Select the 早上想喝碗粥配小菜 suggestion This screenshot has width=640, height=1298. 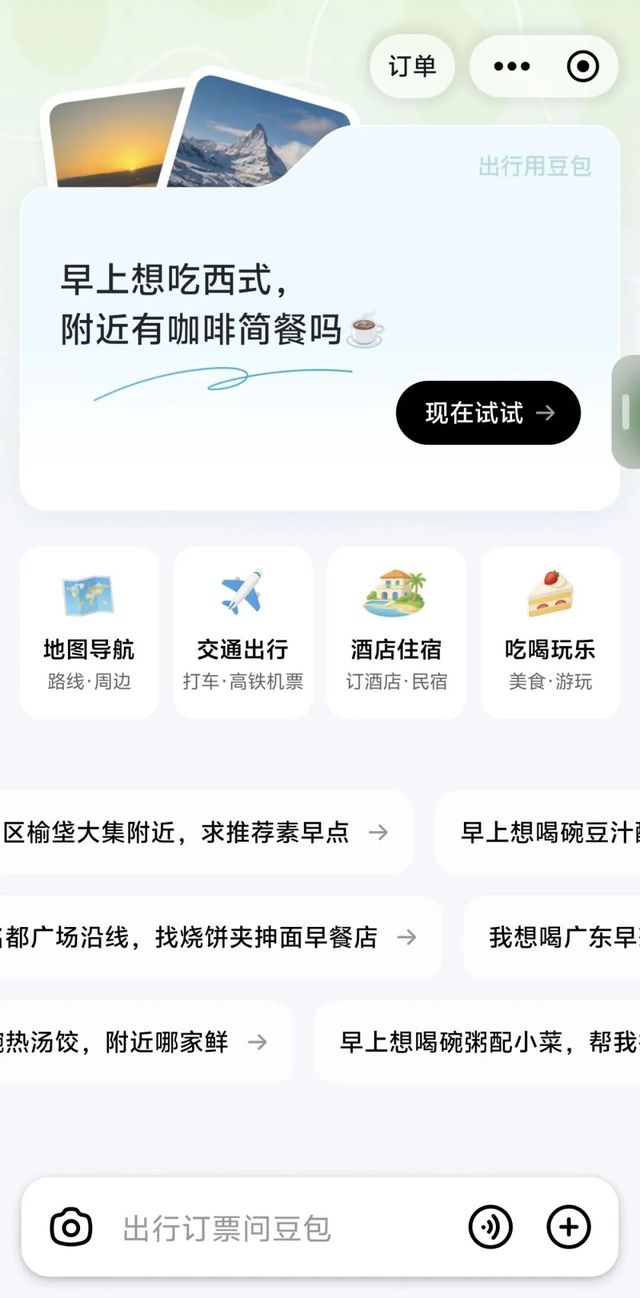pyautogui.click(x=478, y=1042)
